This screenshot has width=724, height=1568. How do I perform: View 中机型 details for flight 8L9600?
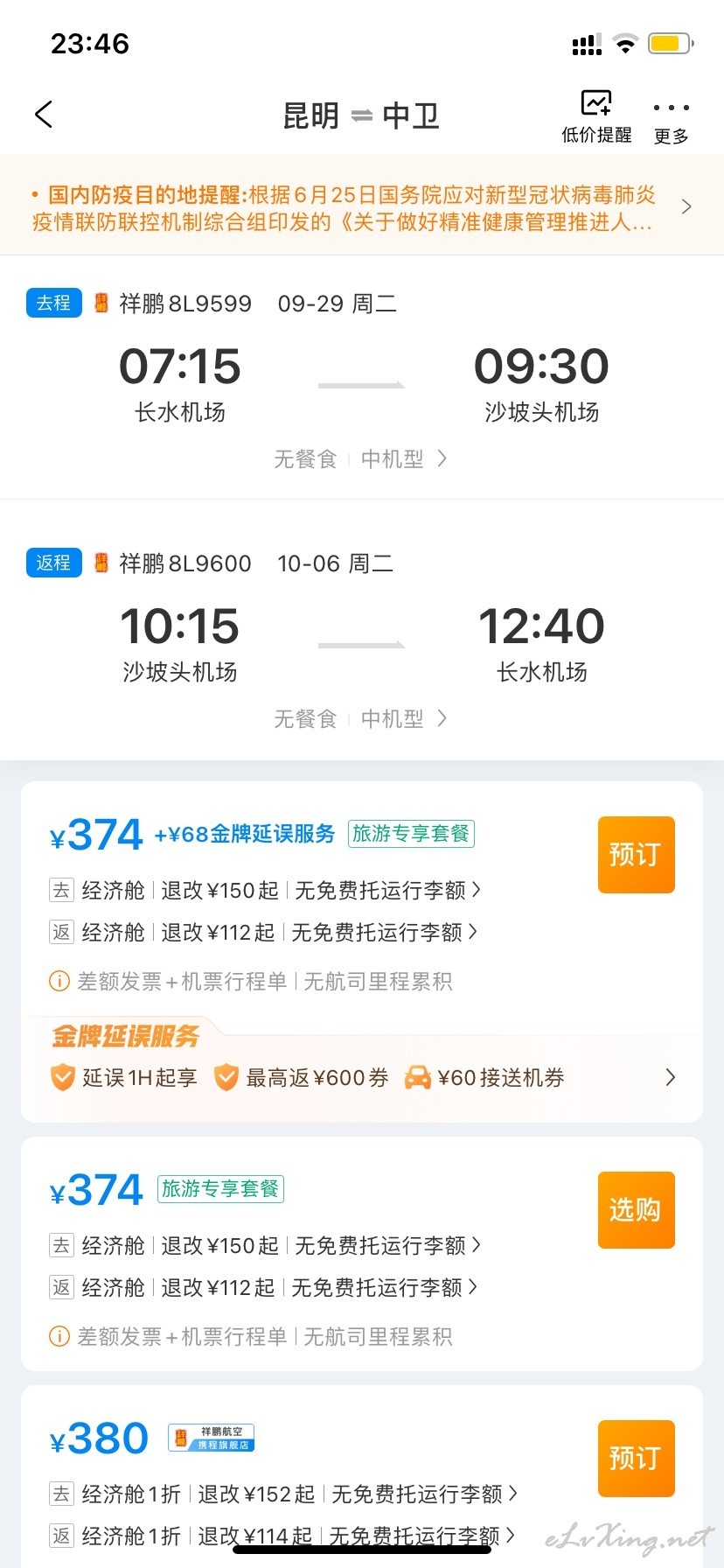click(404, 718)
